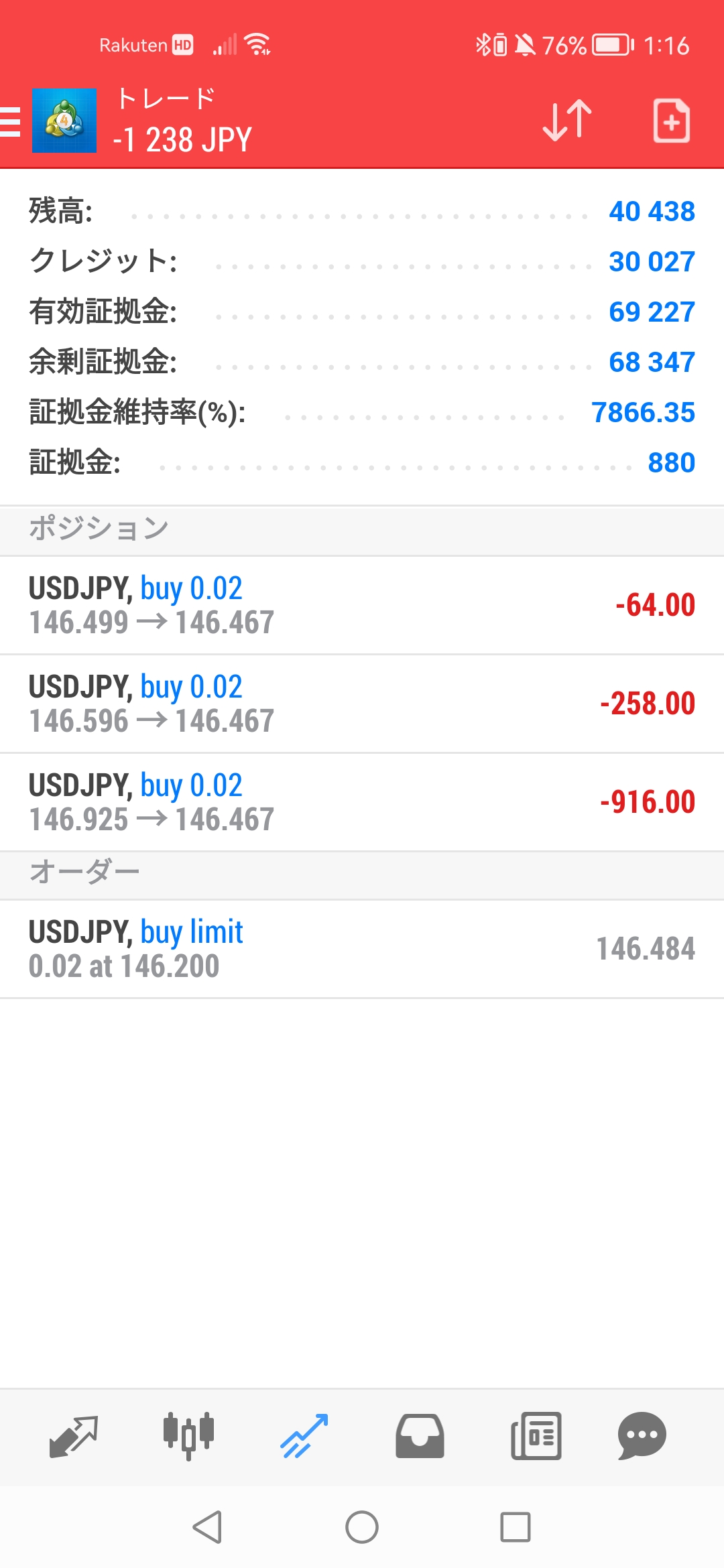This screenshot has width=724, height=1568.
Task: Go back with system back button
Action: coord(207,1527)
